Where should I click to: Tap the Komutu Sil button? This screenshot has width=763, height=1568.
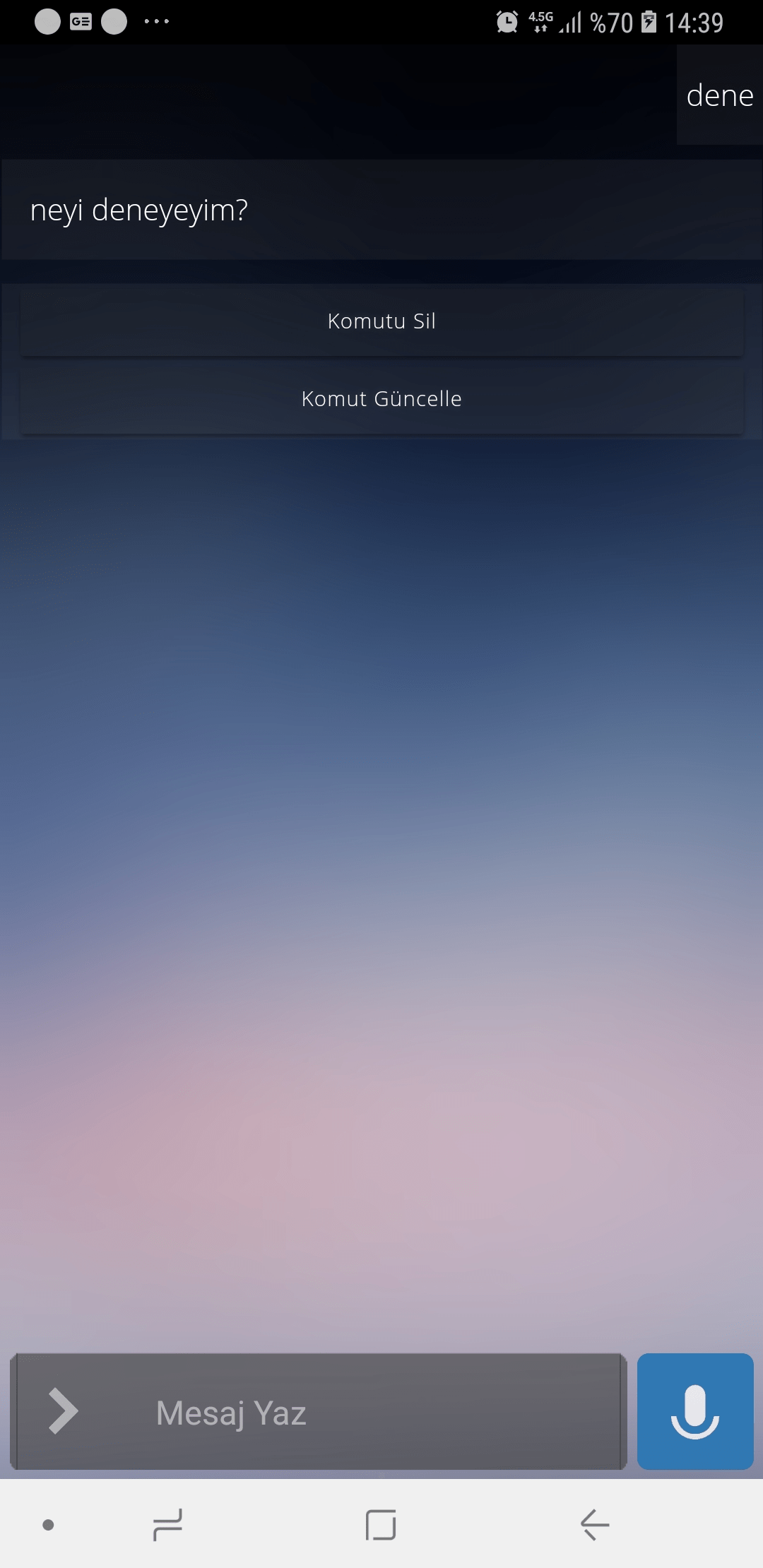pos(381,321)
